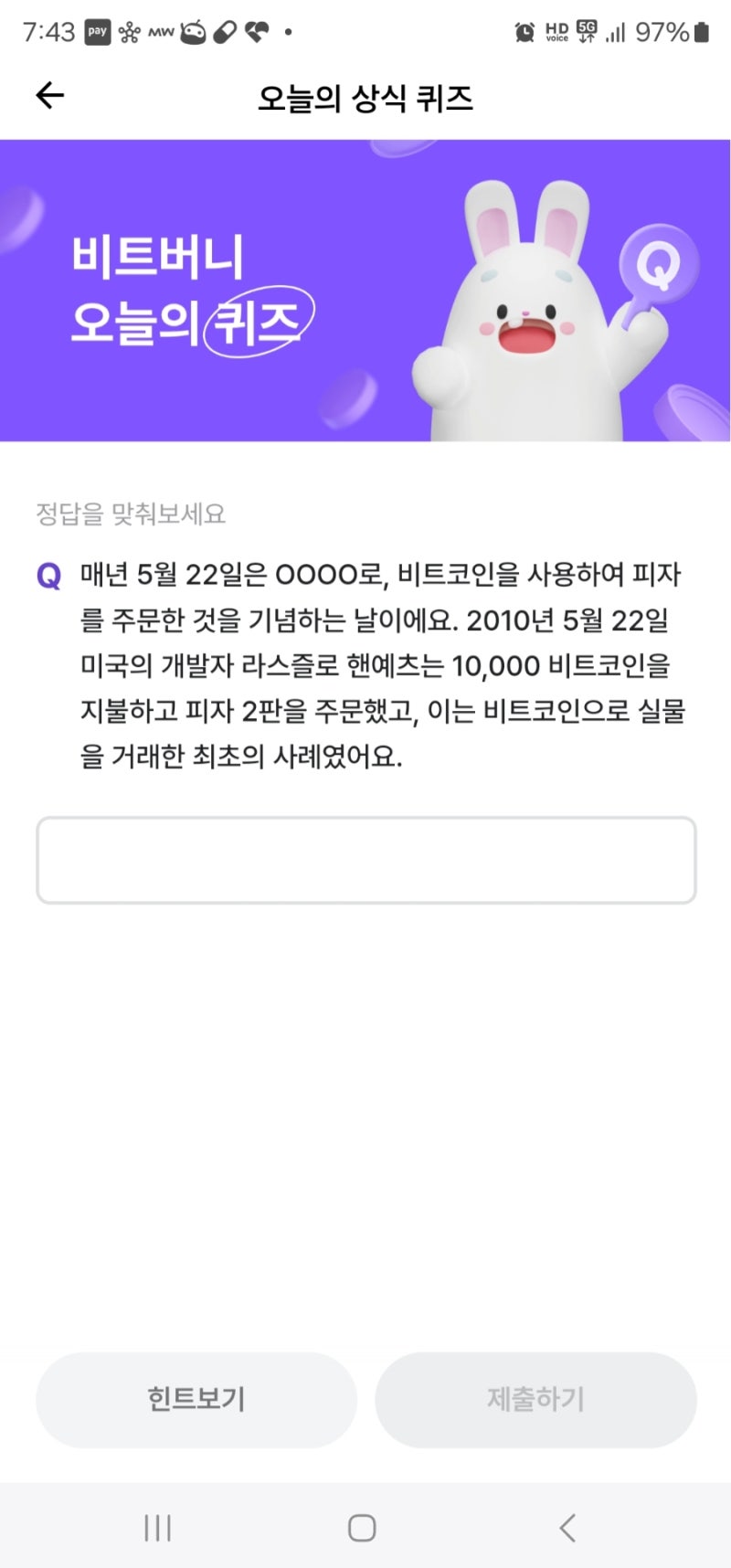Tap the 오늘의 상식 퀴즈 title
This screenshot has width=731, height=1568.
tap(365, 98)
